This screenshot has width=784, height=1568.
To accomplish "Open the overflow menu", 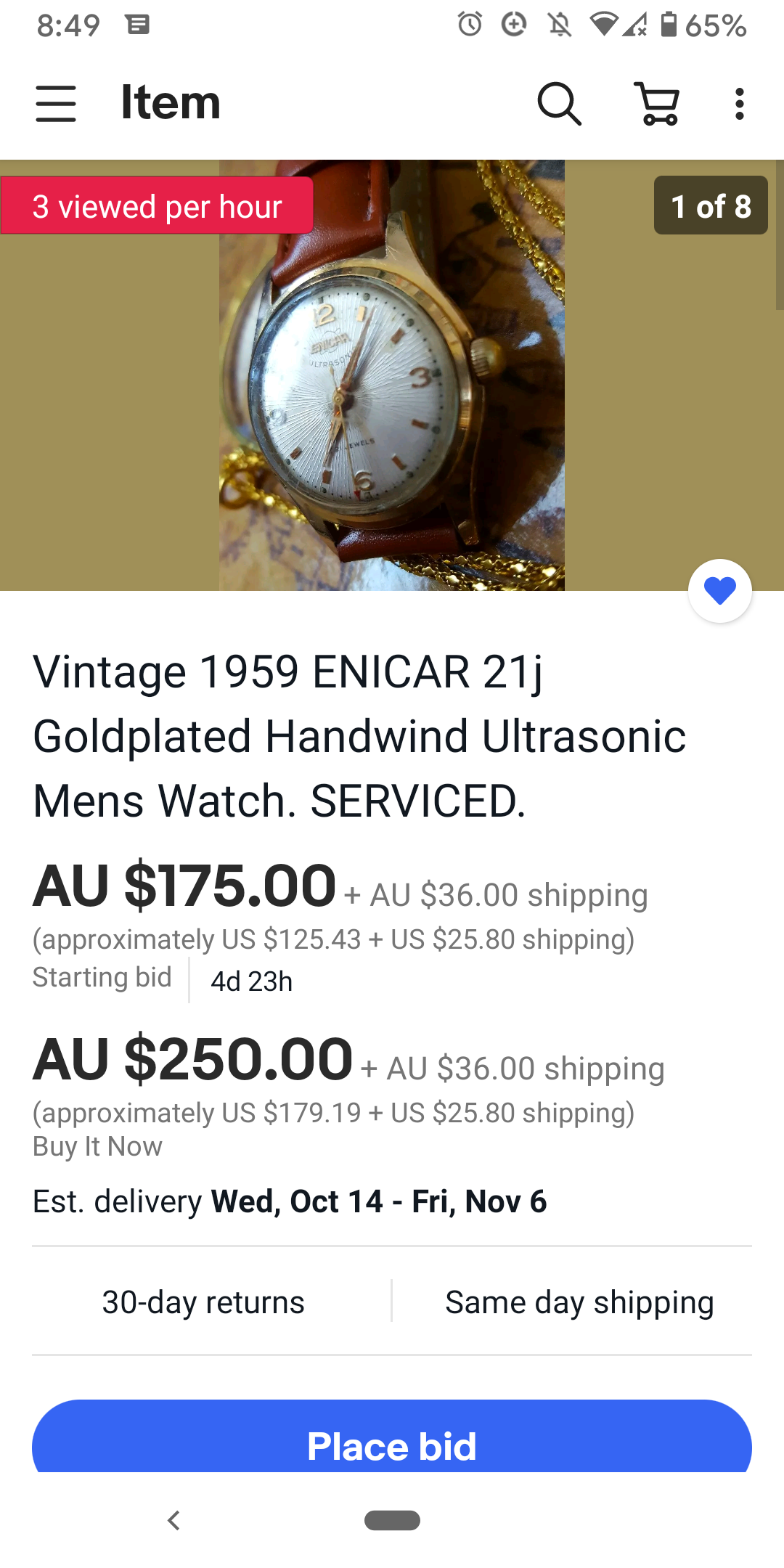I will [739, 103].
